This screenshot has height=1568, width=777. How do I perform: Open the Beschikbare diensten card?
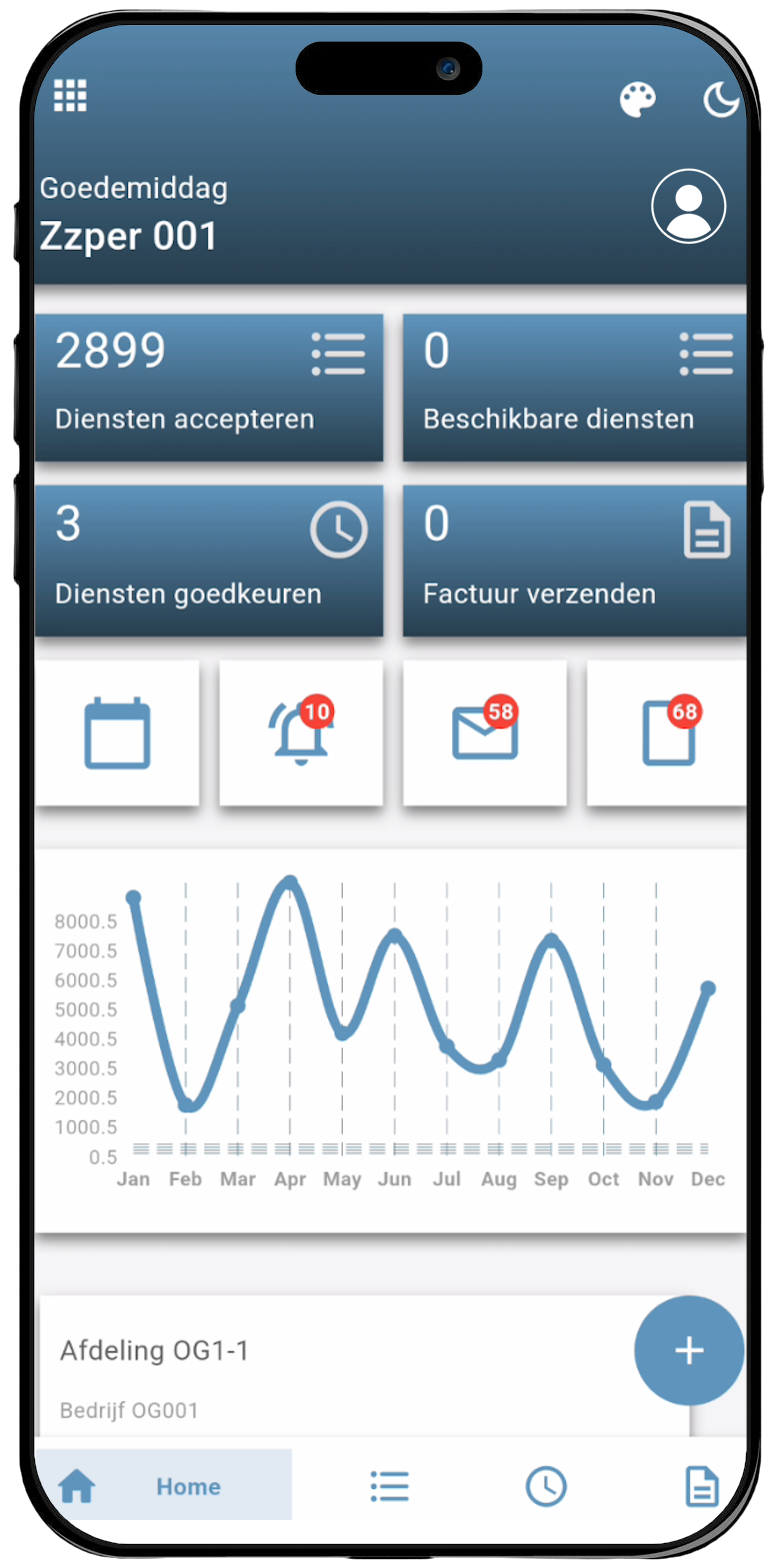click(575, 388)
